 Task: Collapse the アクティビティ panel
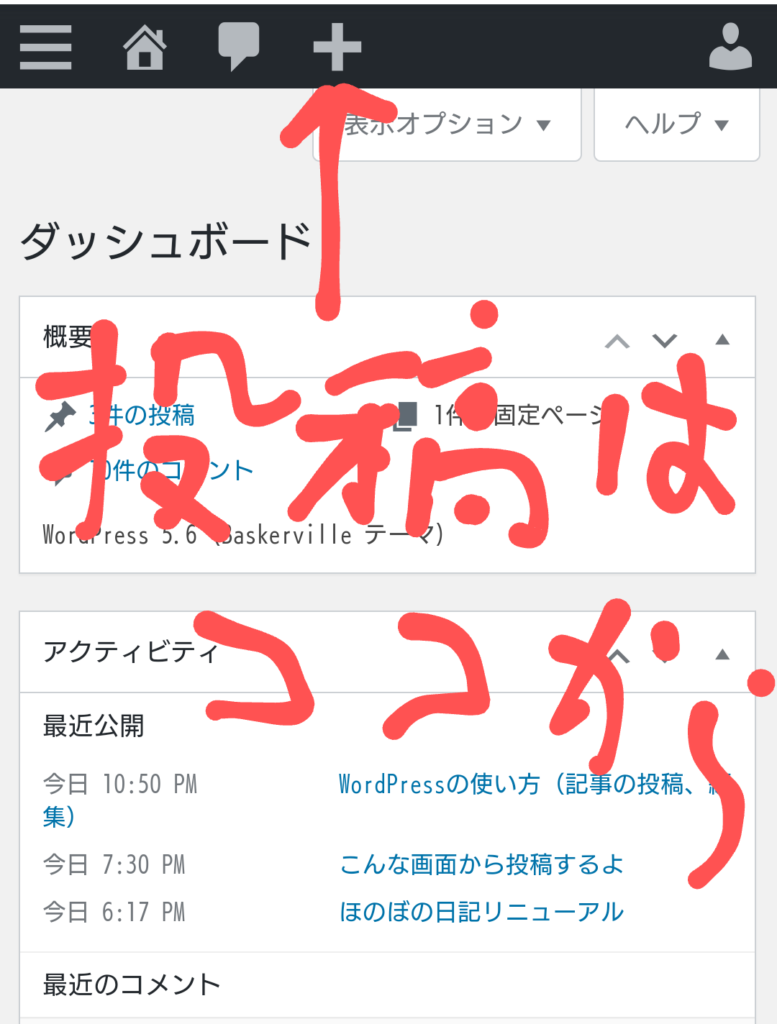[722, 654]
